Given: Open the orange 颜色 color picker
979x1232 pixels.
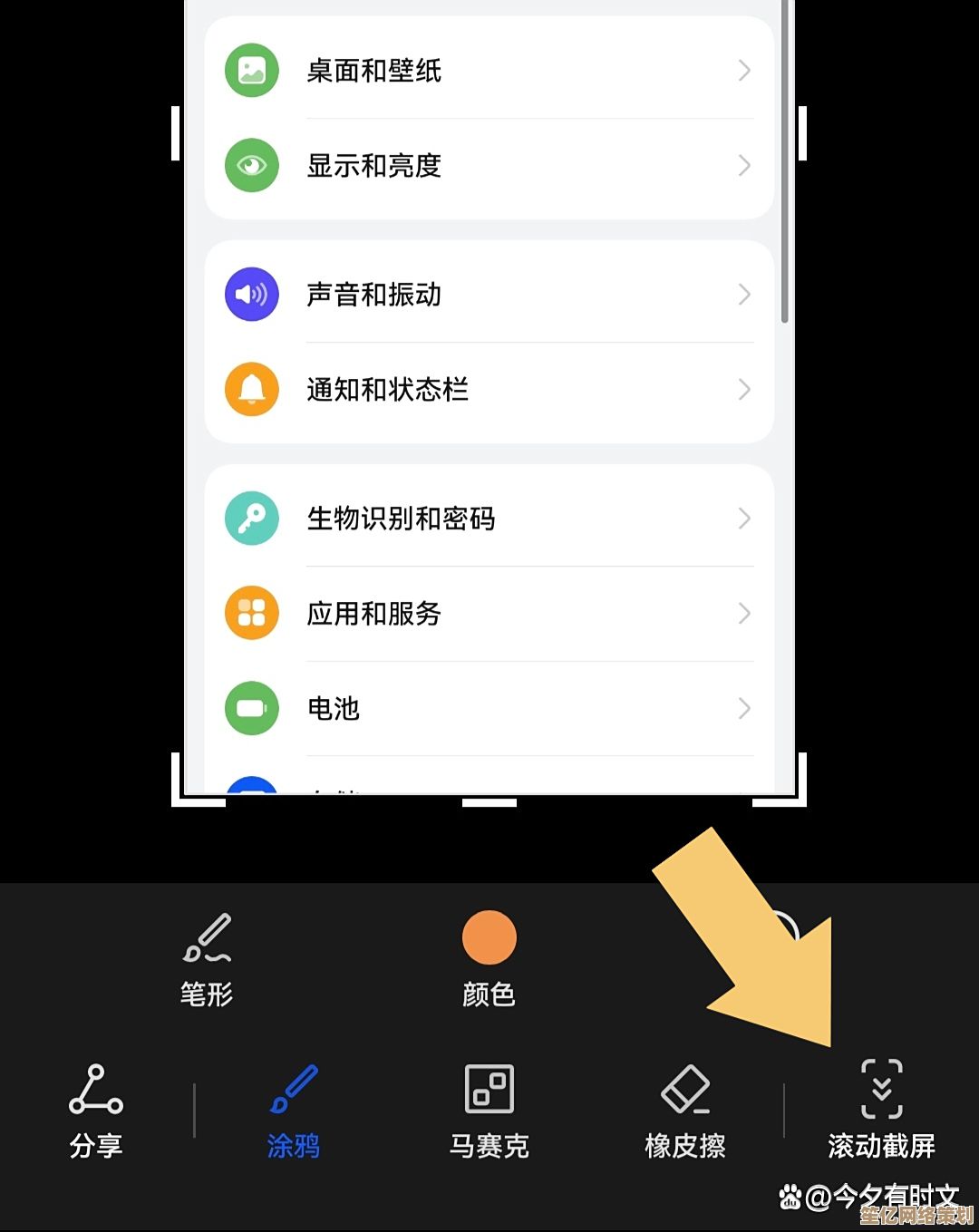Looking at the screenshot, I should pyautogui.click(x=489, y=940).
